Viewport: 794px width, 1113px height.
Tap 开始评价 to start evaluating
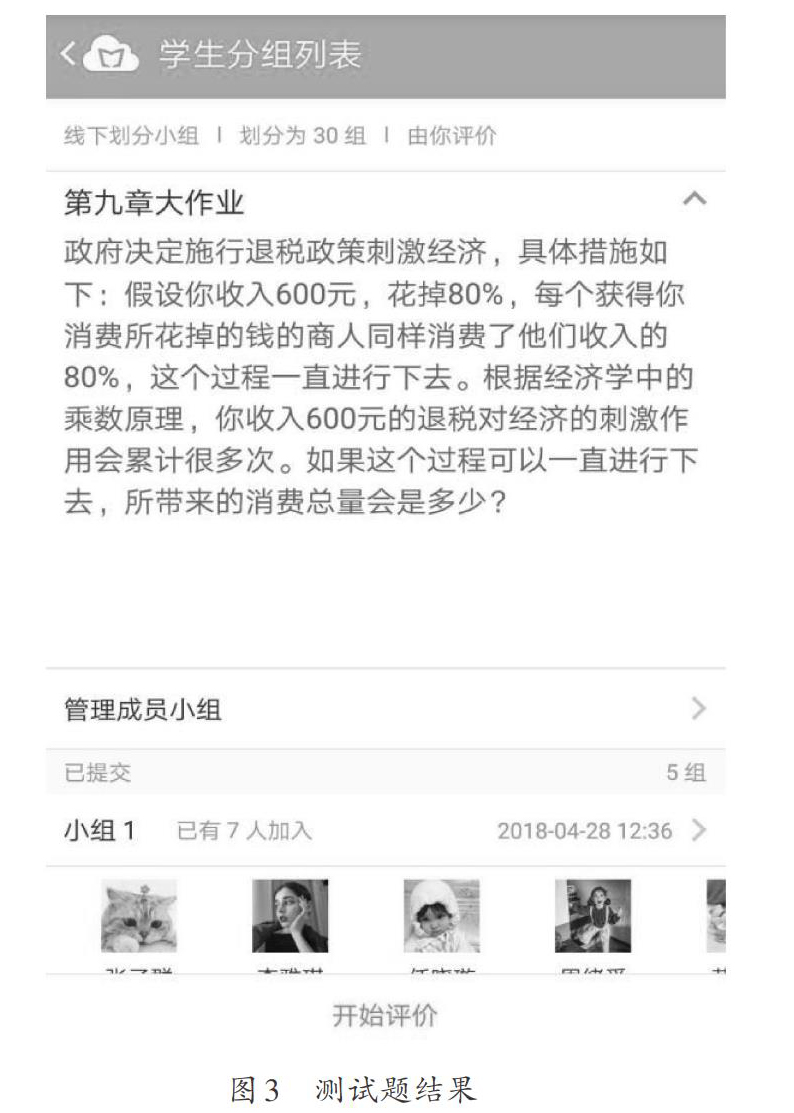point(385,1015)
